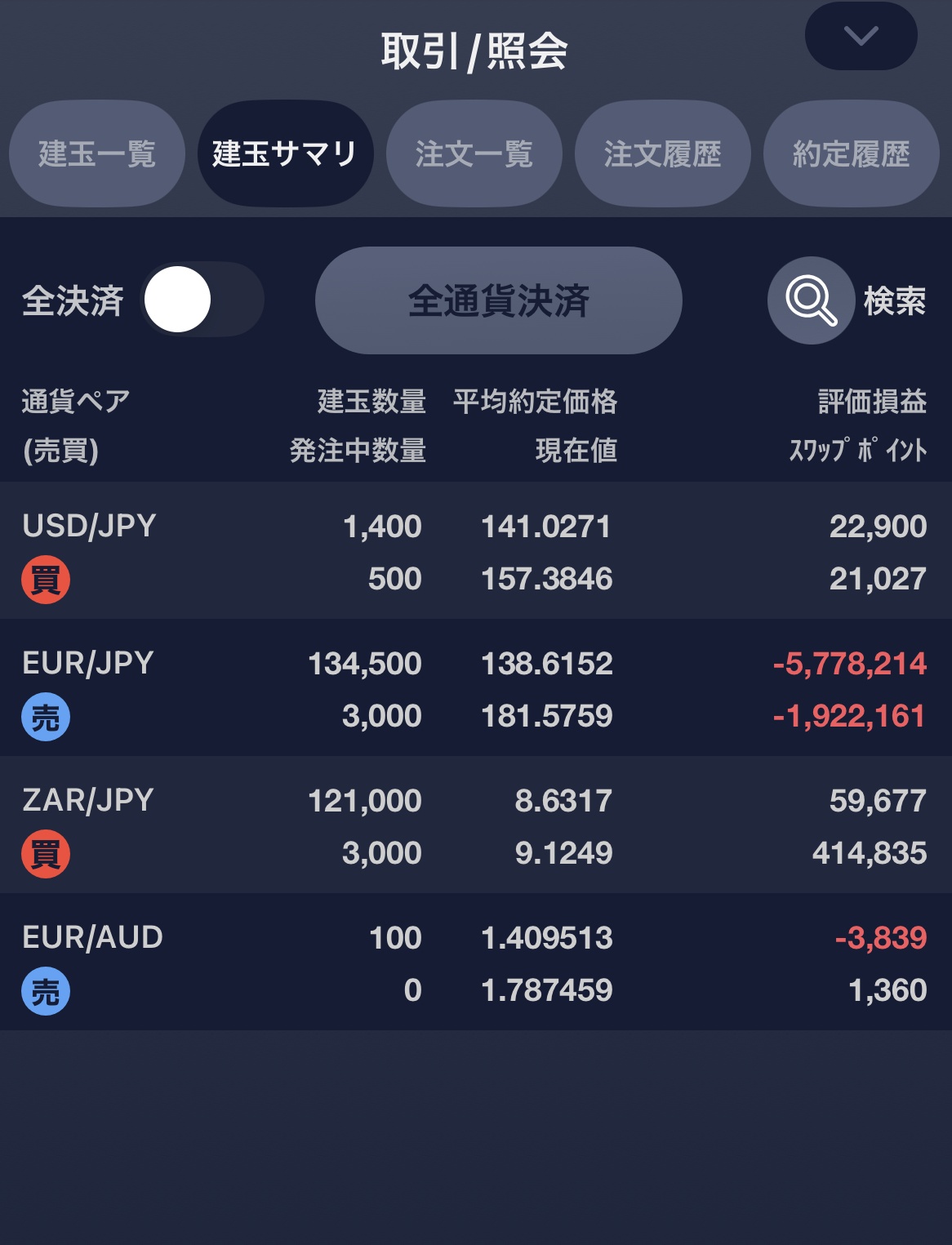
Task: Open the 検索 magnifier search
Action: [x=811, y=300]
